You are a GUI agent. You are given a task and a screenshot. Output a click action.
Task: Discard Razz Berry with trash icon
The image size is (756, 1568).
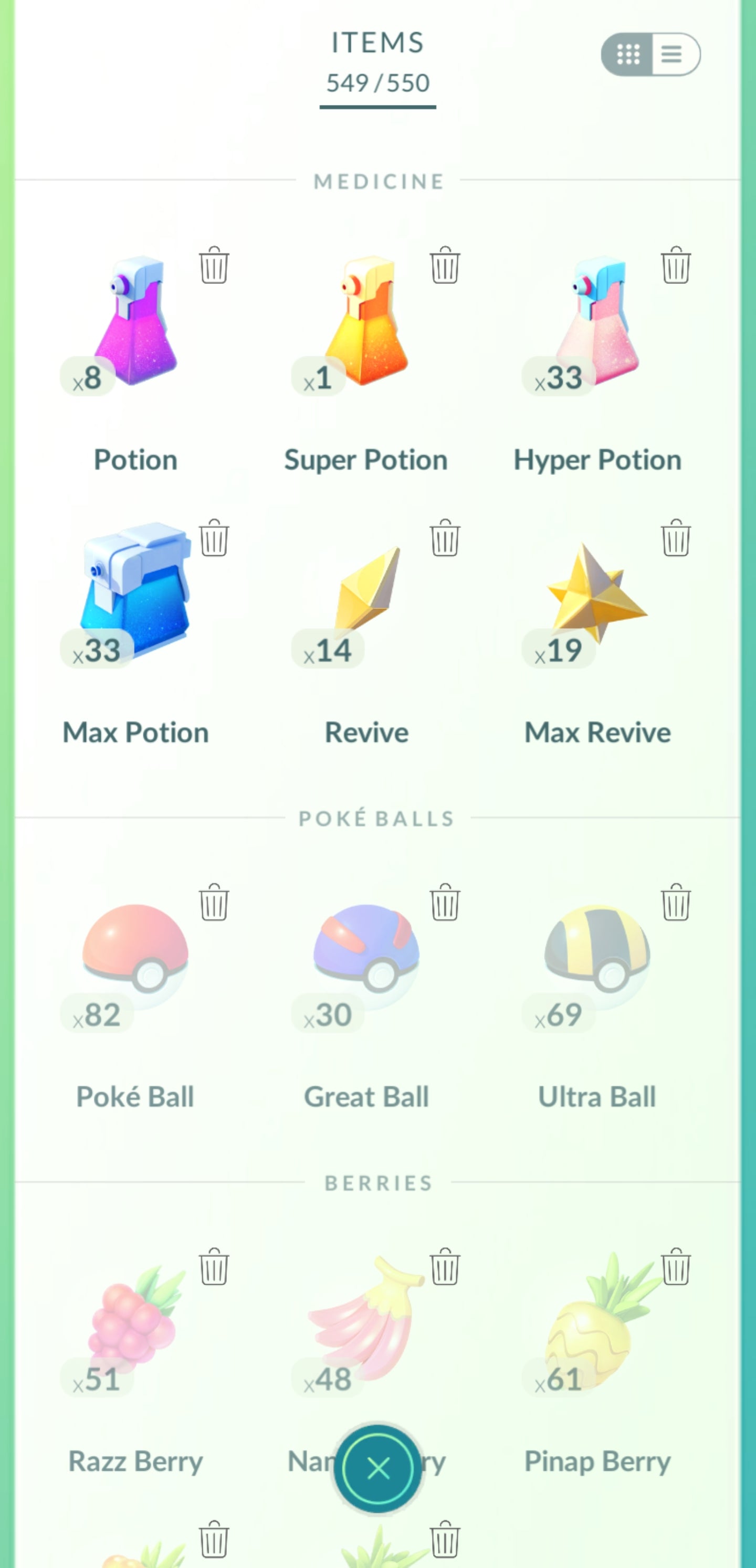click(214, 1267)
